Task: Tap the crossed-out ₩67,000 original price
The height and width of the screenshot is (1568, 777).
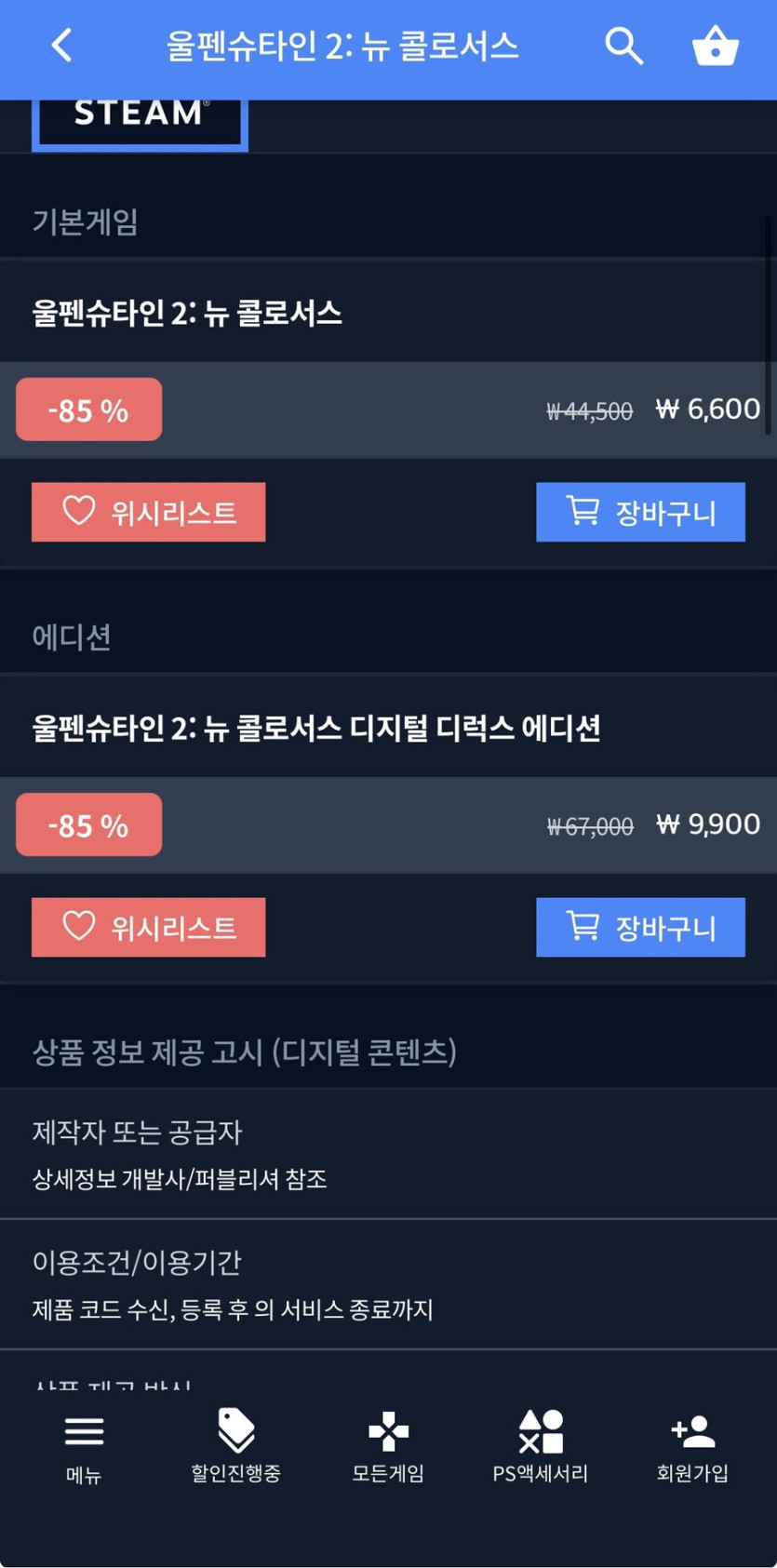Action: [589, 825]
